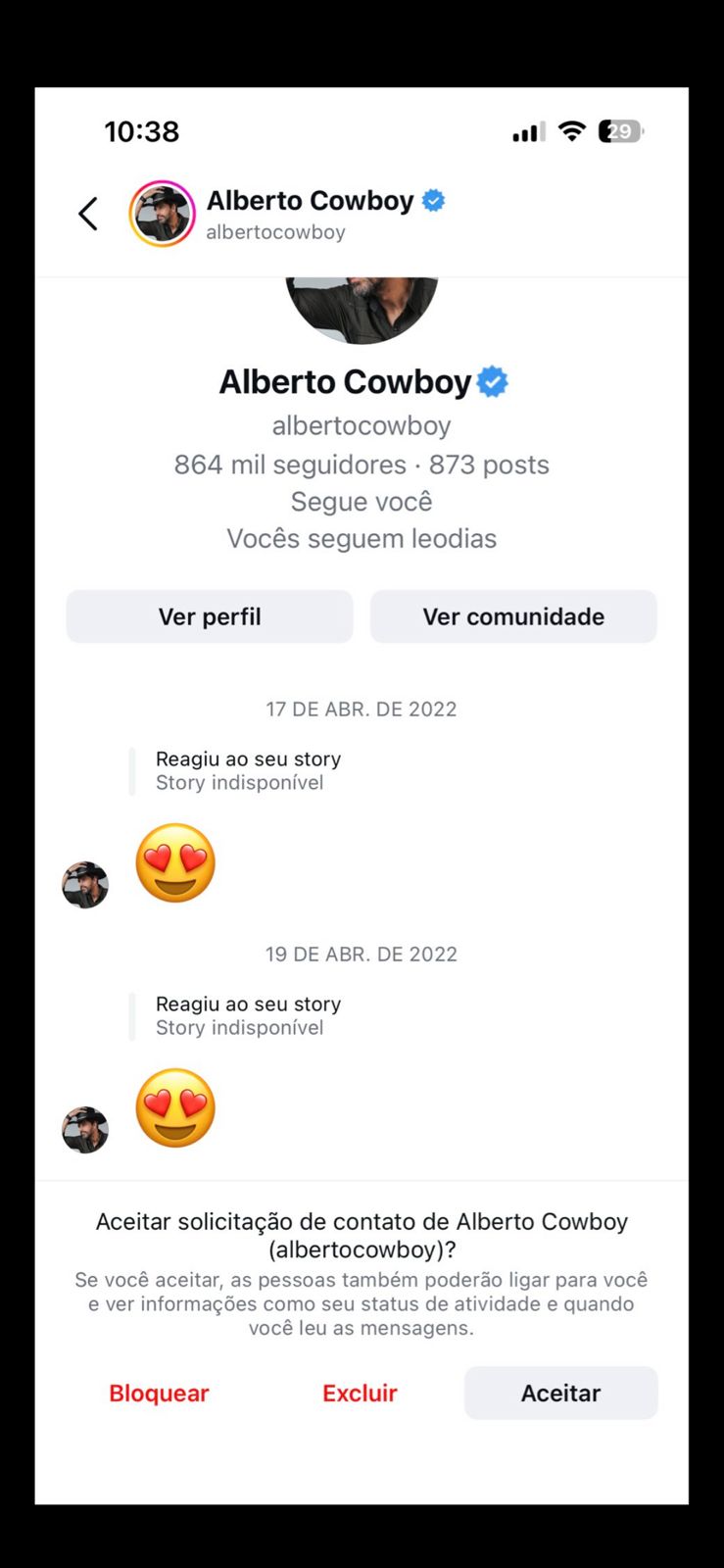
Task: Delete the request with Excluir
Action: click(360, 1393)
